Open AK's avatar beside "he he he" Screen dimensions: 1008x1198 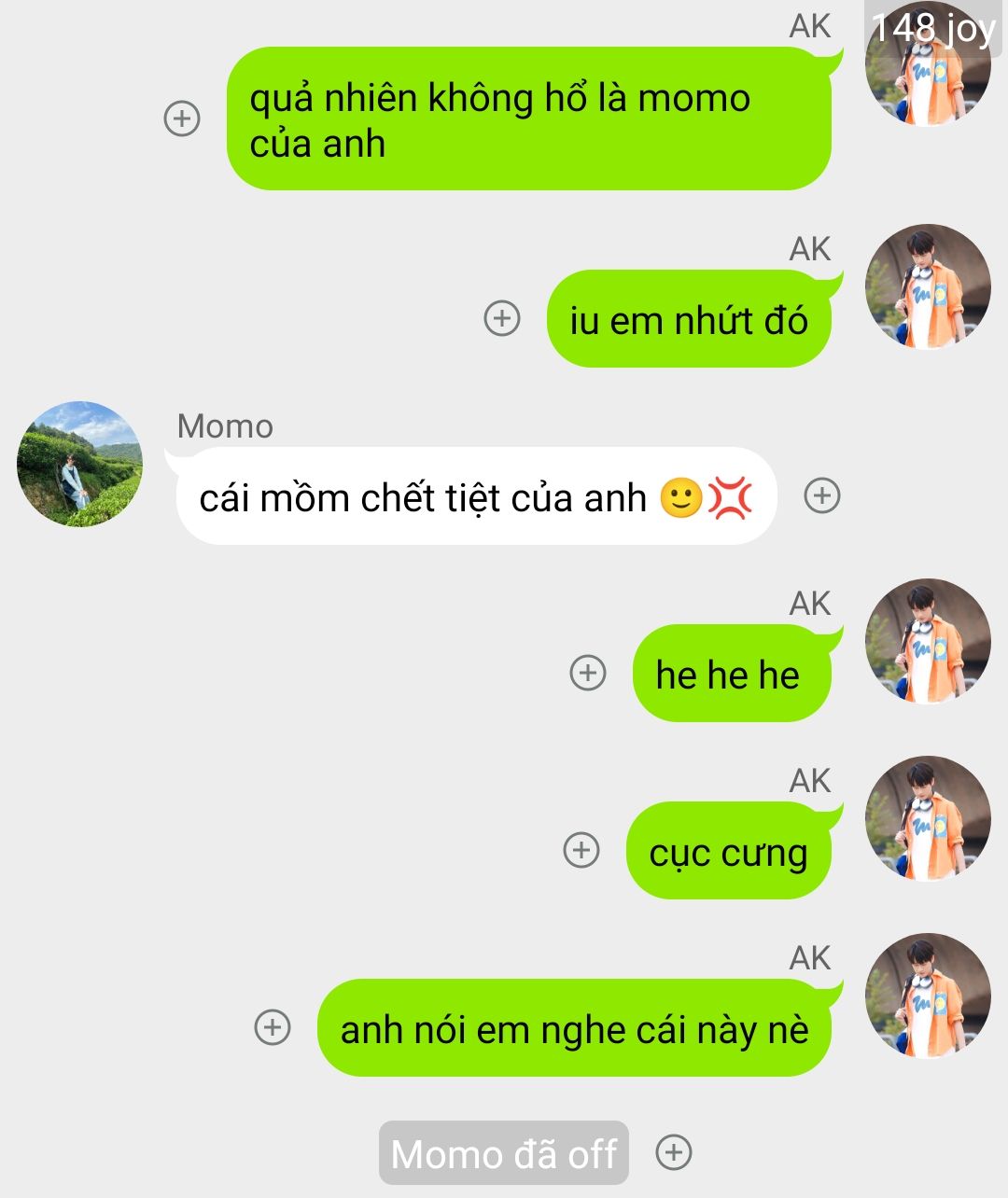tap(928, 641)
